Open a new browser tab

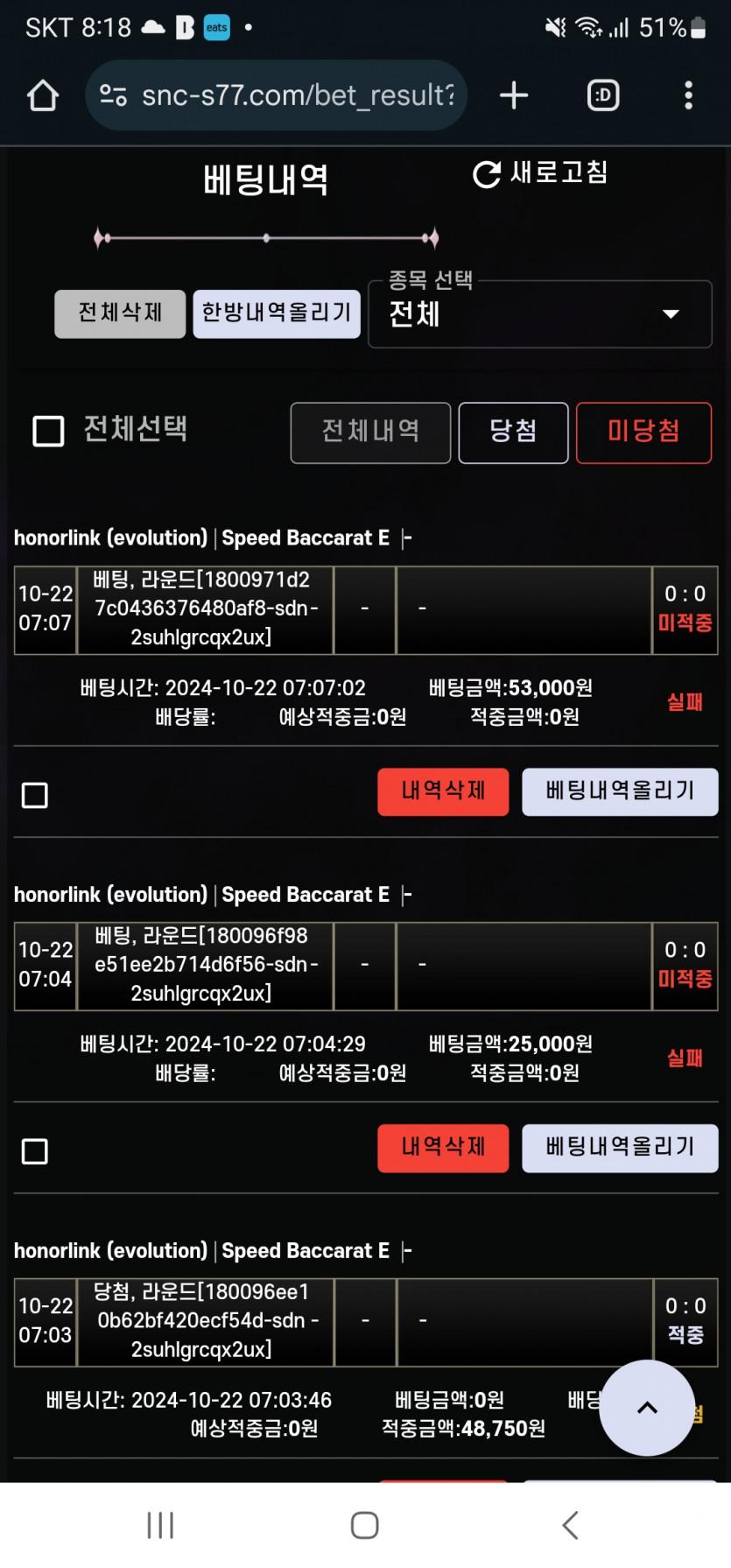[514, 95]
